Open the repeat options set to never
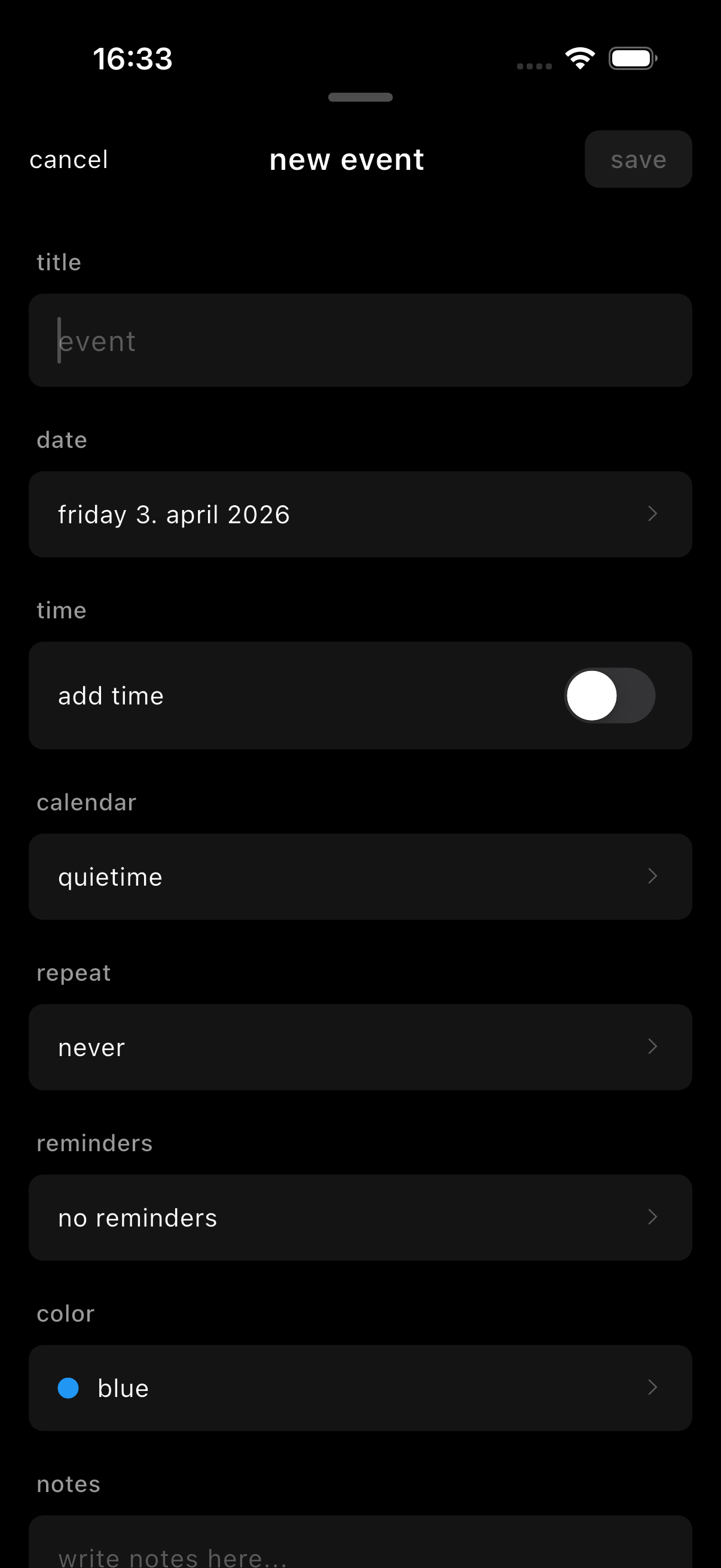The width and height of the screenshot is (721, 1568). point(360,1047)
